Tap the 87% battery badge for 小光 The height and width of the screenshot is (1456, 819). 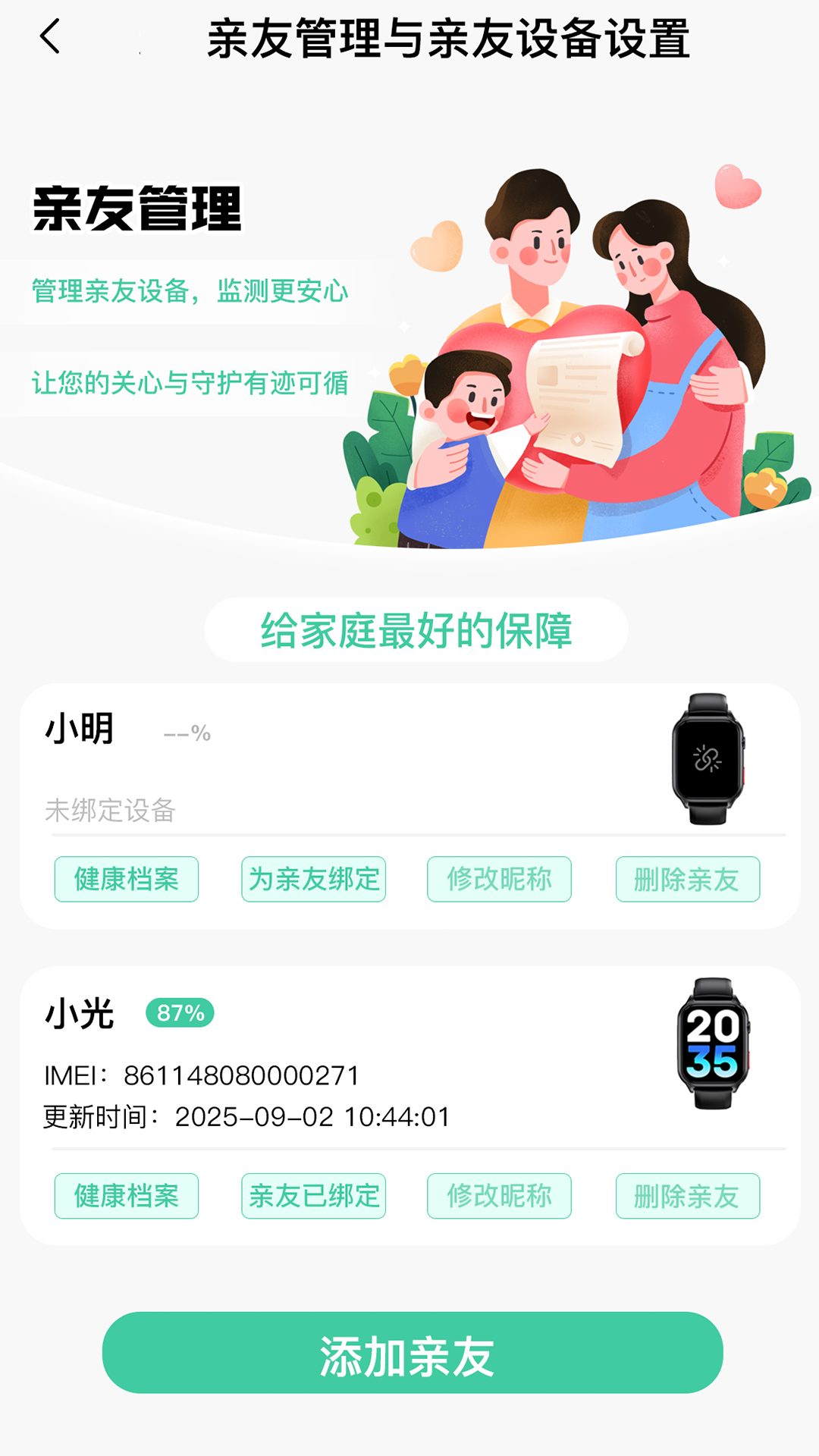pyautogui.click(x=180, y=1013)
